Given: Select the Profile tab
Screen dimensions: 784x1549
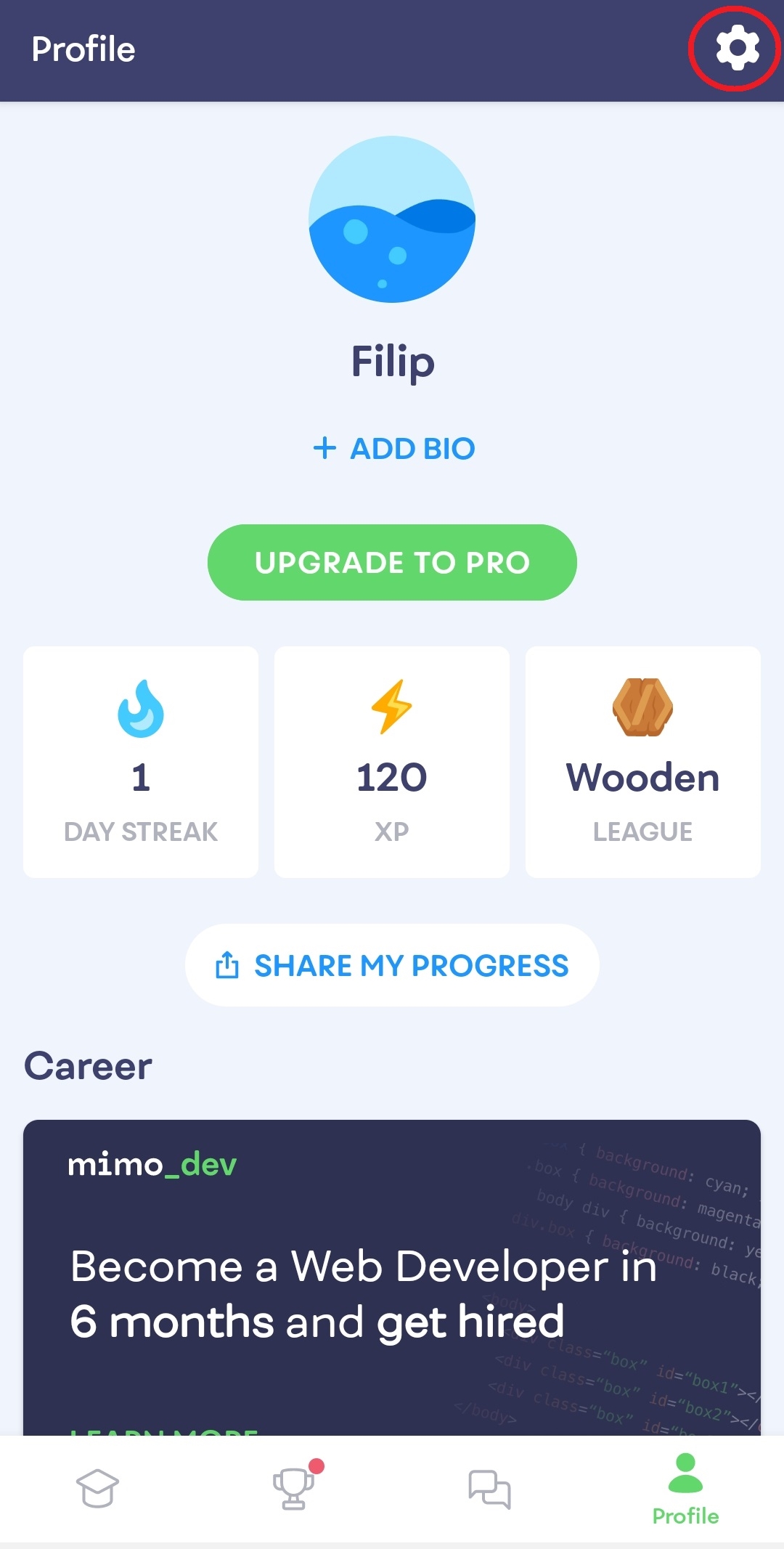Looking at the screenshot, I should [685, 1488].
